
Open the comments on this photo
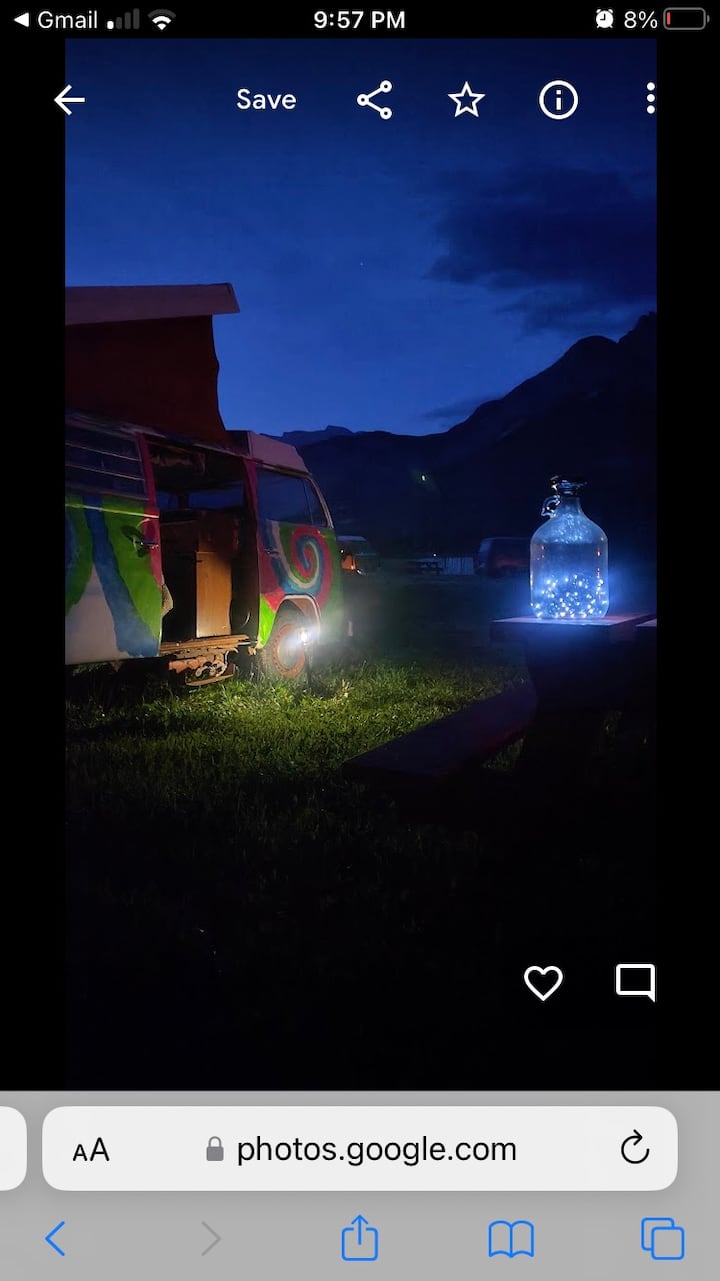tap(635, 982)
